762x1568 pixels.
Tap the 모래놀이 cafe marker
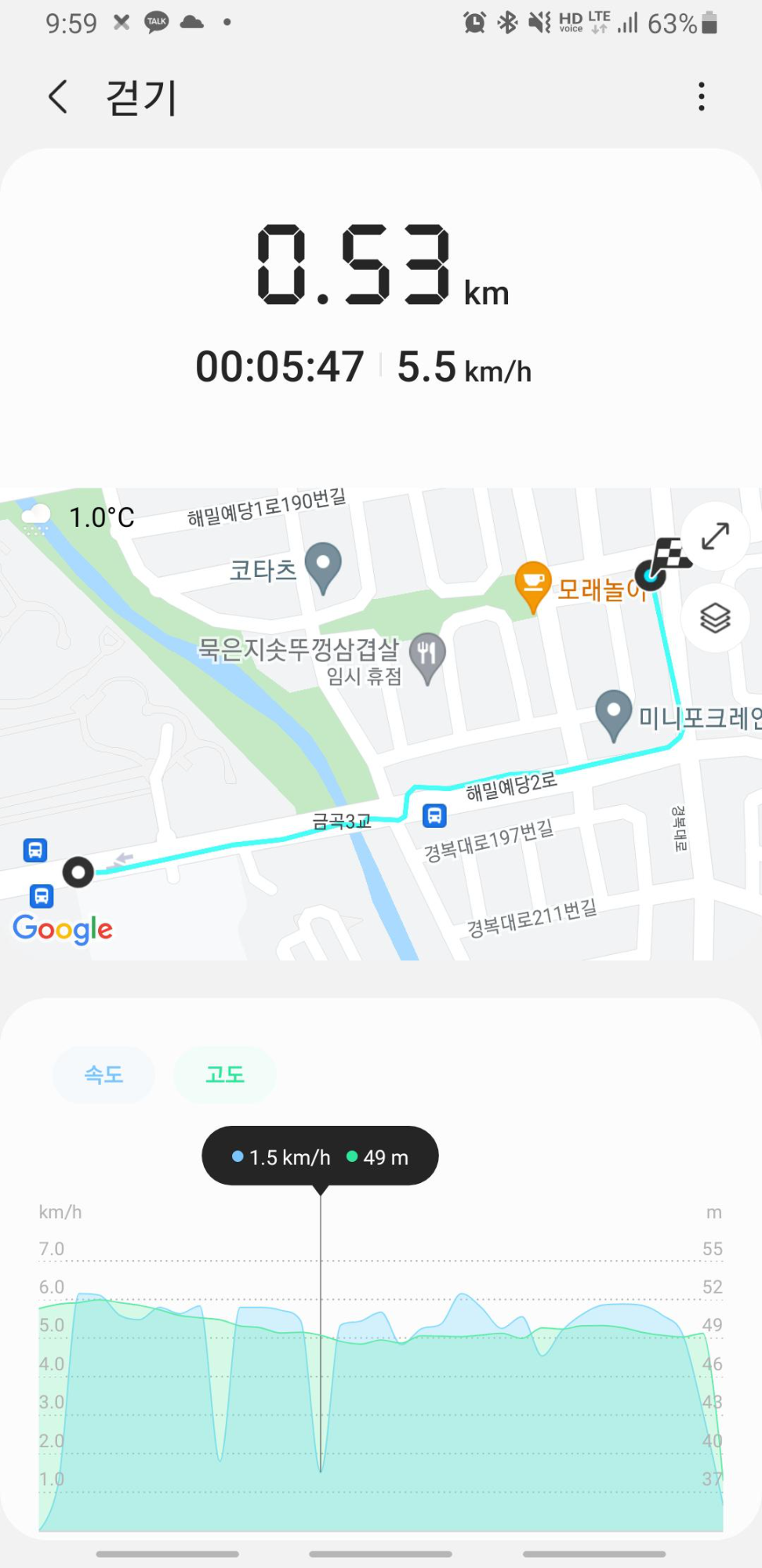[x=532, y=586]
